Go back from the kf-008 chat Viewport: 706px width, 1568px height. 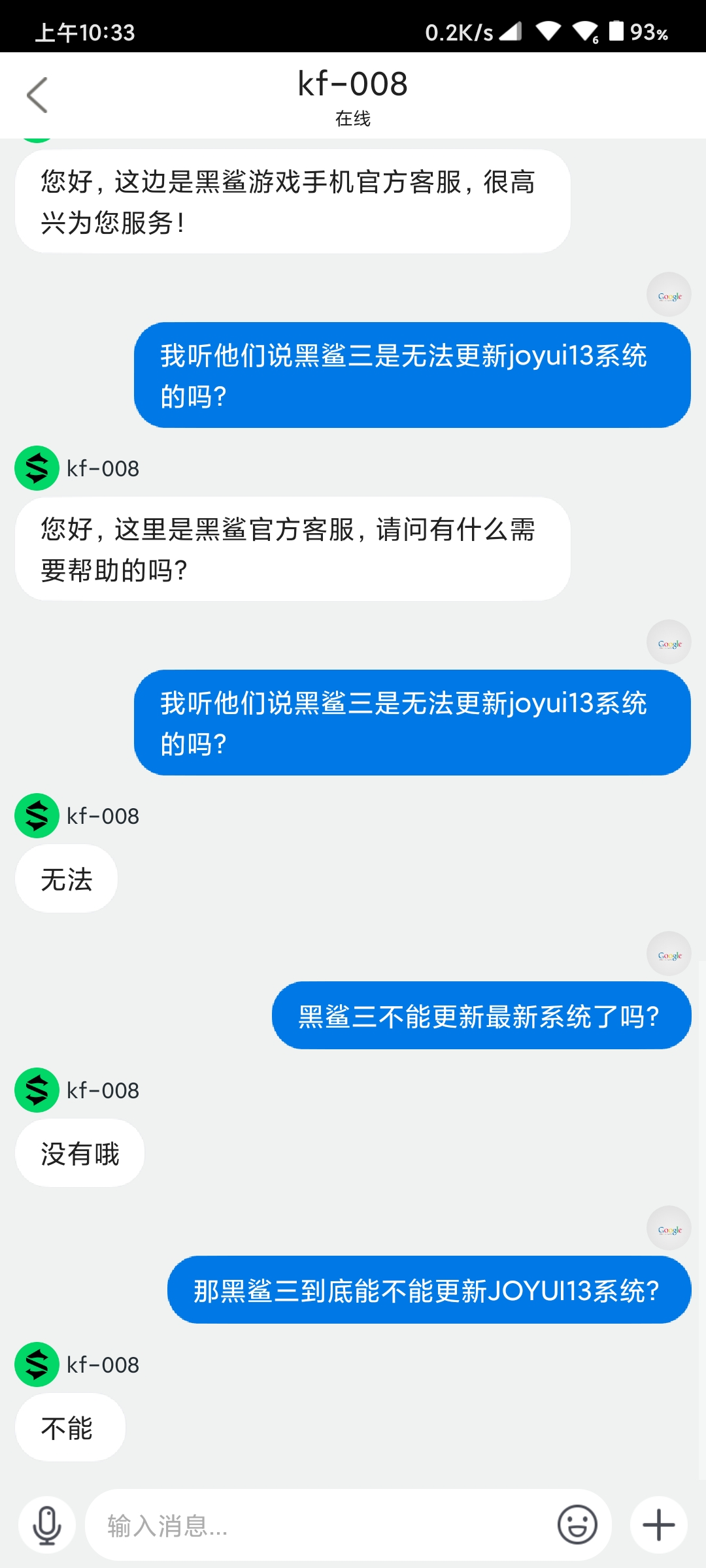click(x=37, y=95)
